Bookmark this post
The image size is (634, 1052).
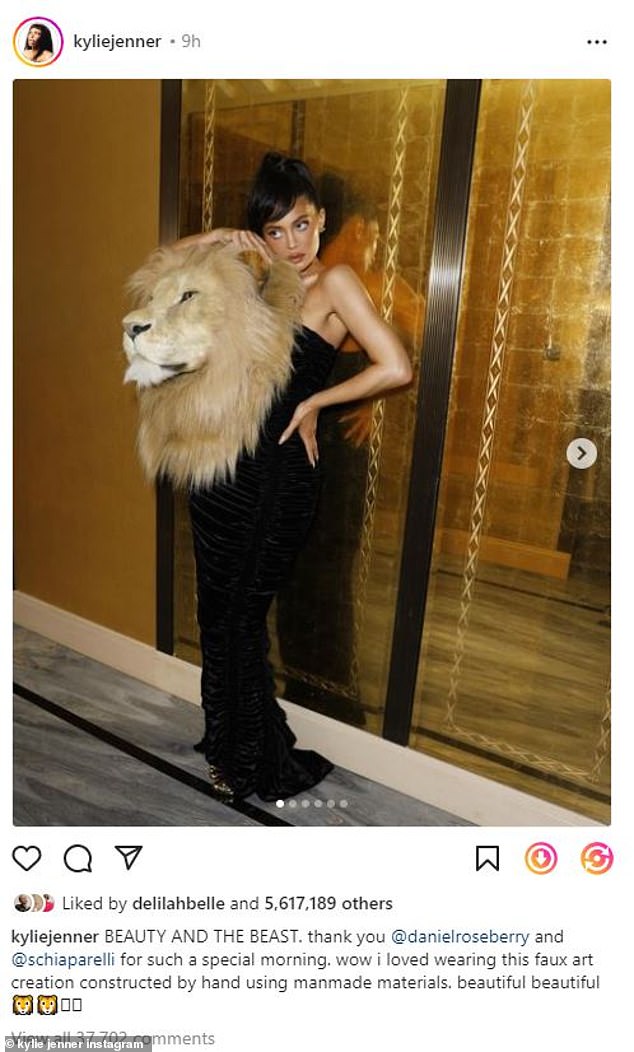[x=487, y=858]
